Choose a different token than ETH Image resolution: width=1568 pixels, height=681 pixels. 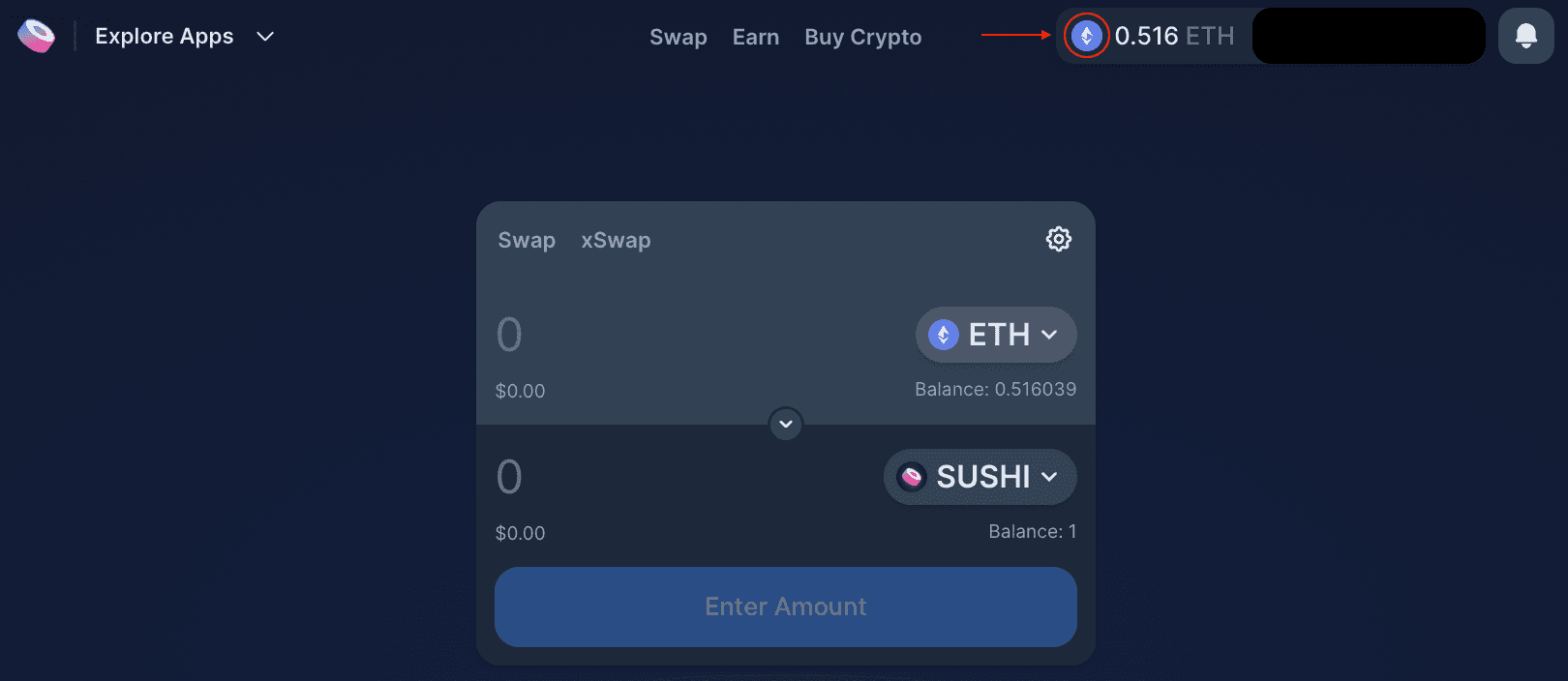click(x=995, y=335)
